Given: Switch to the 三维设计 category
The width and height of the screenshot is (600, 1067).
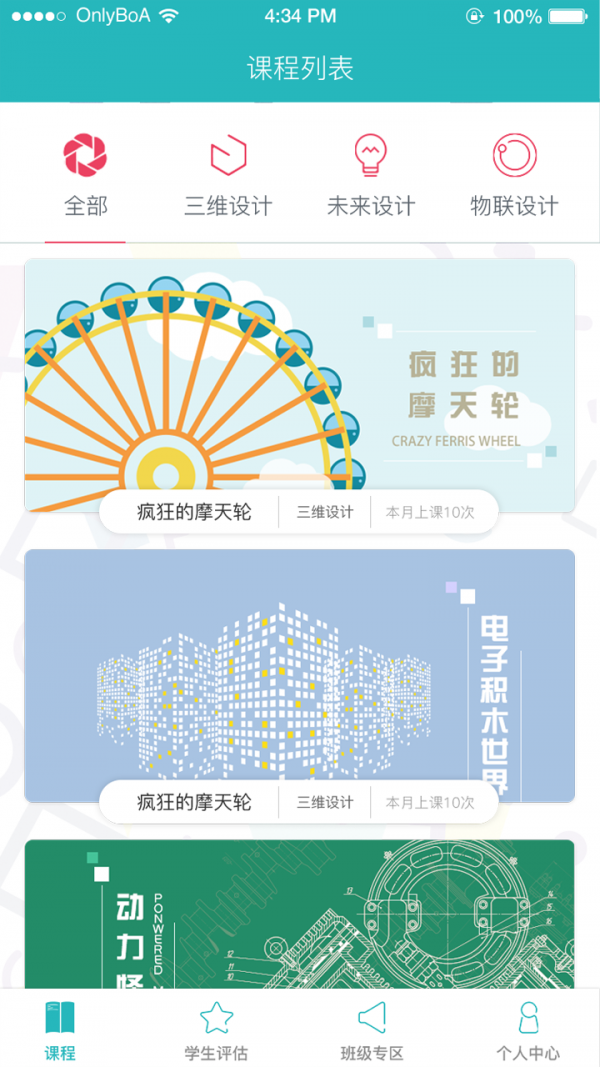Looking at the screenshot, I should tap(228, 178).
